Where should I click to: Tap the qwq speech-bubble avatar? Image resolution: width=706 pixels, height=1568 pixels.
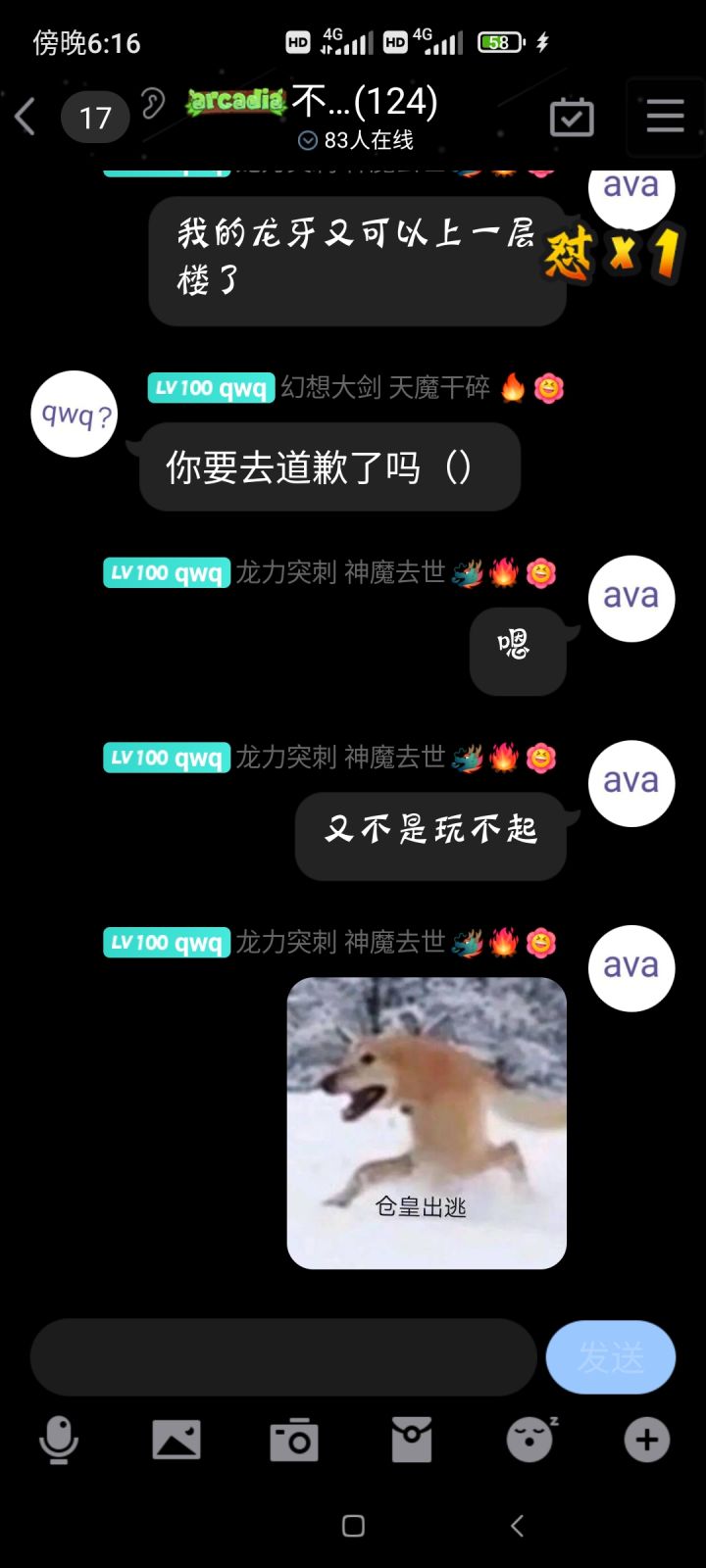(x=74, y=415)
